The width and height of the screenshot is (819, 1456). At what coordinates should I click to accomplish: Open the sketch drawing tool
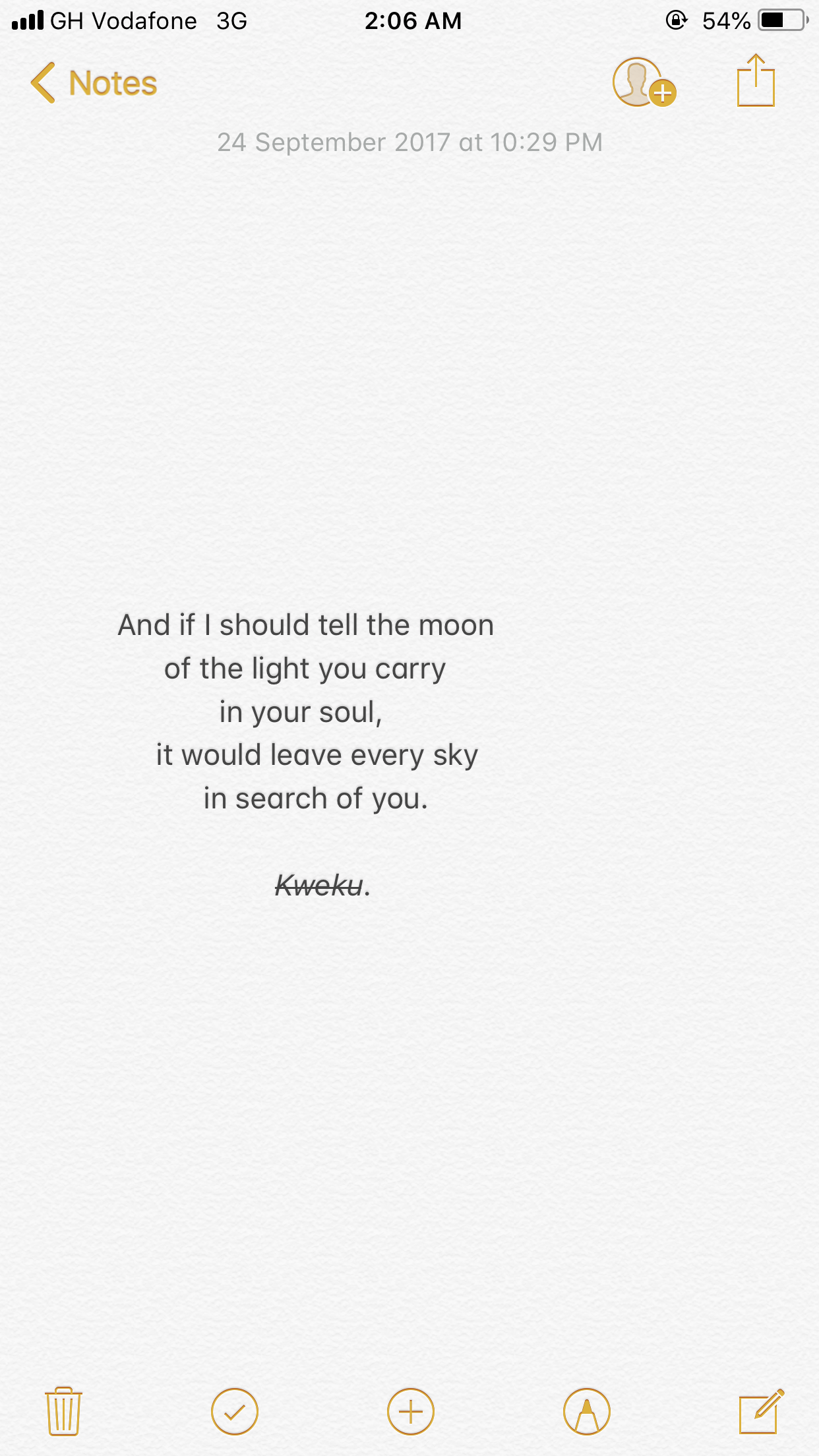[x=586, y=1411]
